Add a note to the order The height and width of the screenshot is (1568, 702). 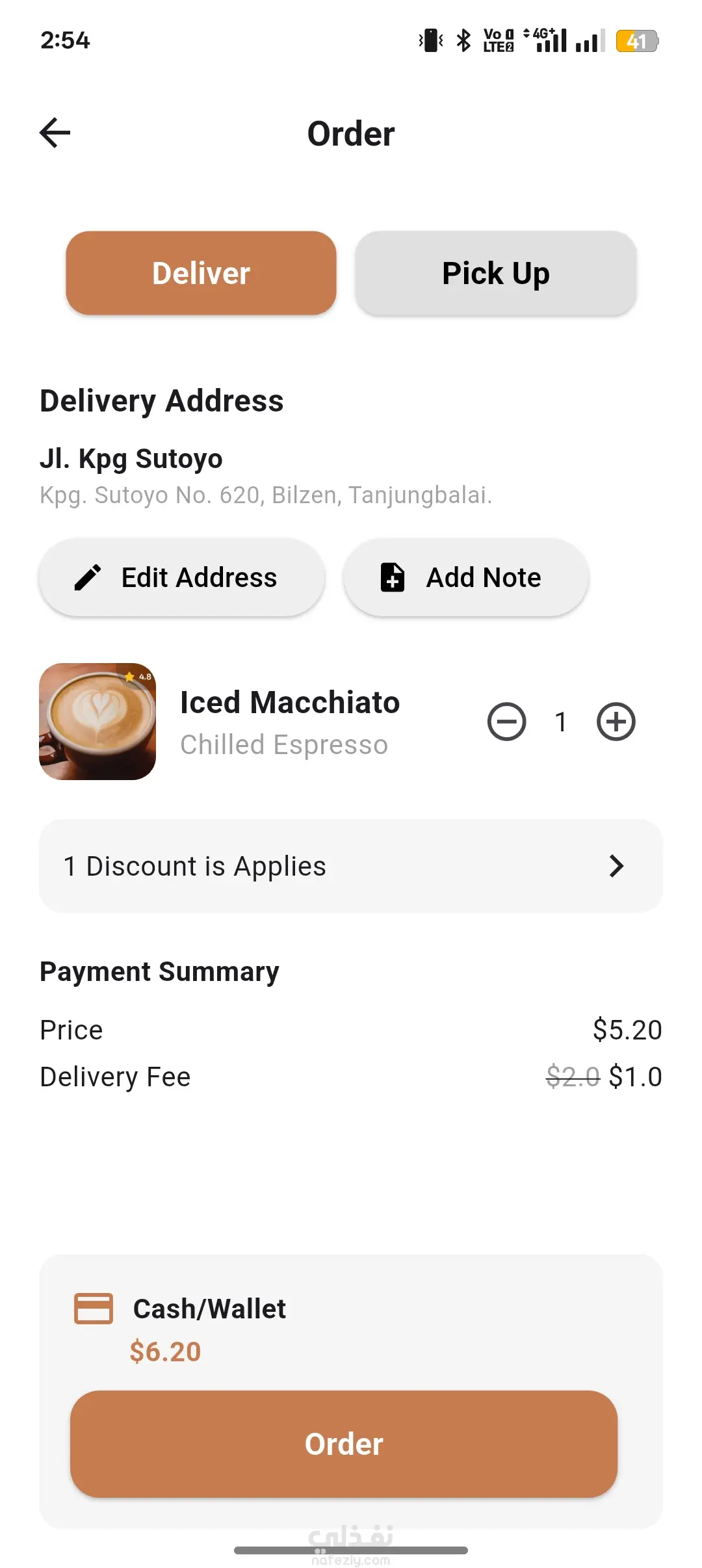(x=465, y=577)
